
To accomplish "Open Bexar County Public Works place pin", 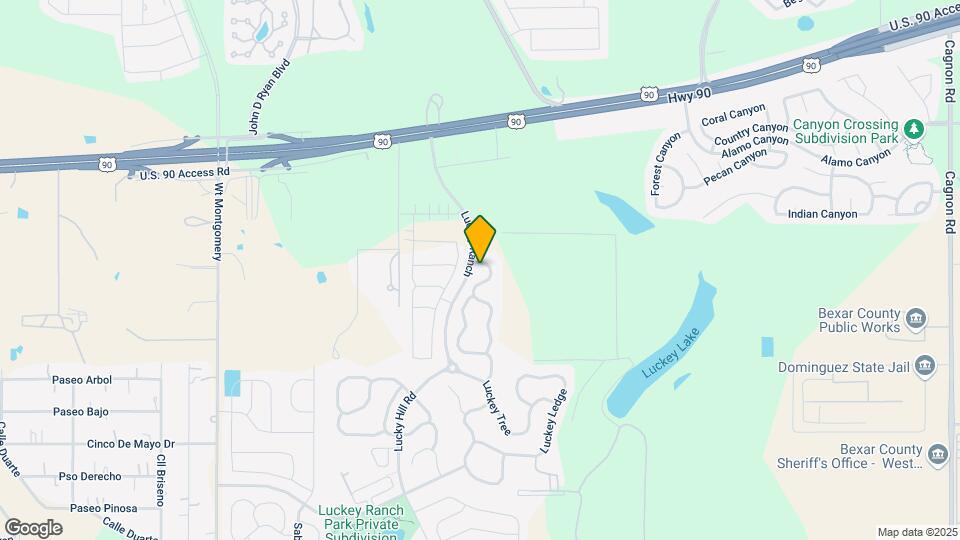I will [x=916, y=320].
